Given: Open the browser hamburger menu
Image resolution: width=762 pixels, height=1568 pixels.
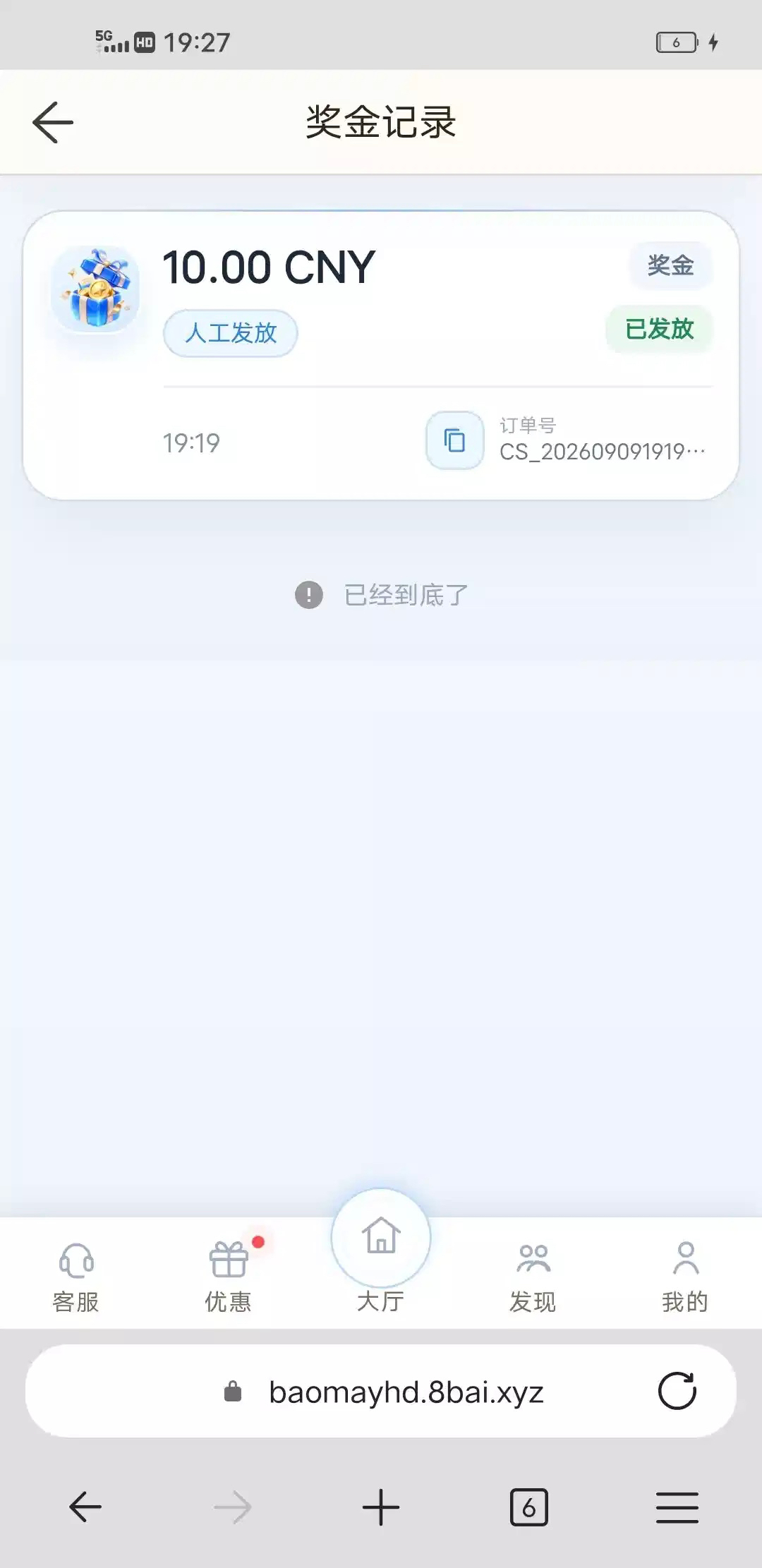Looking at the screenshot, I should point(677,1507).
